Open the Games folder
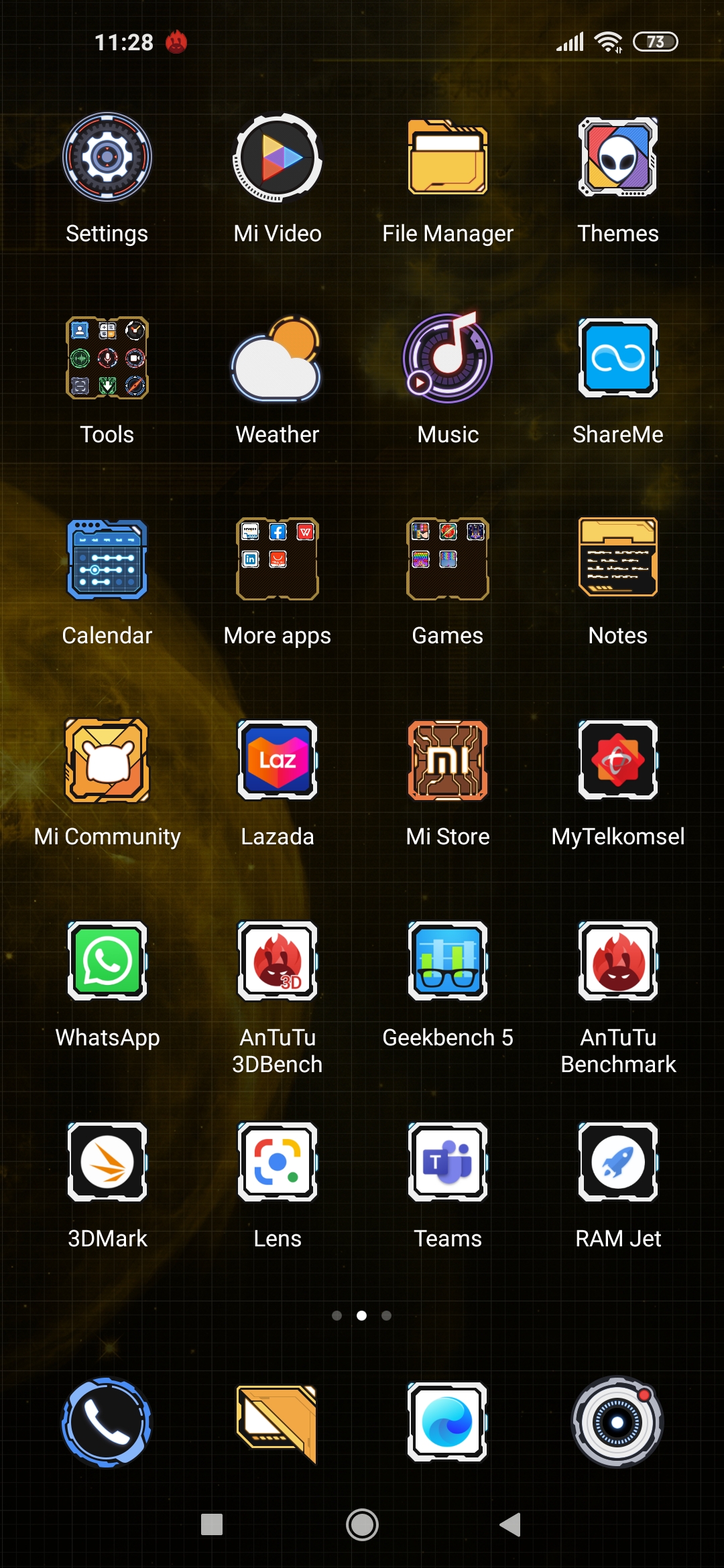The height and width of the screenshot is (1568, 724). [448, 559]
